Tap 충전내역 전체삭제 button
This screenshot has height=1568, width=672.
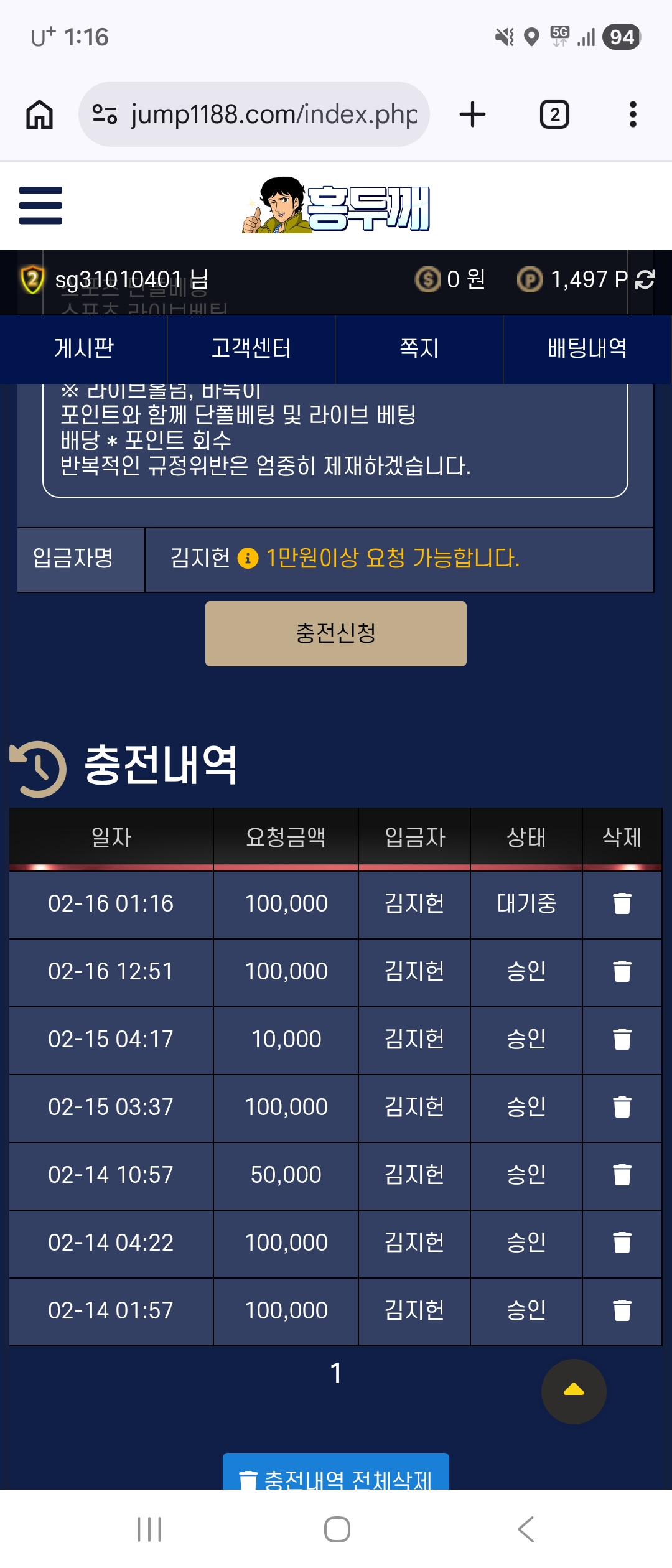point(336,1476)
